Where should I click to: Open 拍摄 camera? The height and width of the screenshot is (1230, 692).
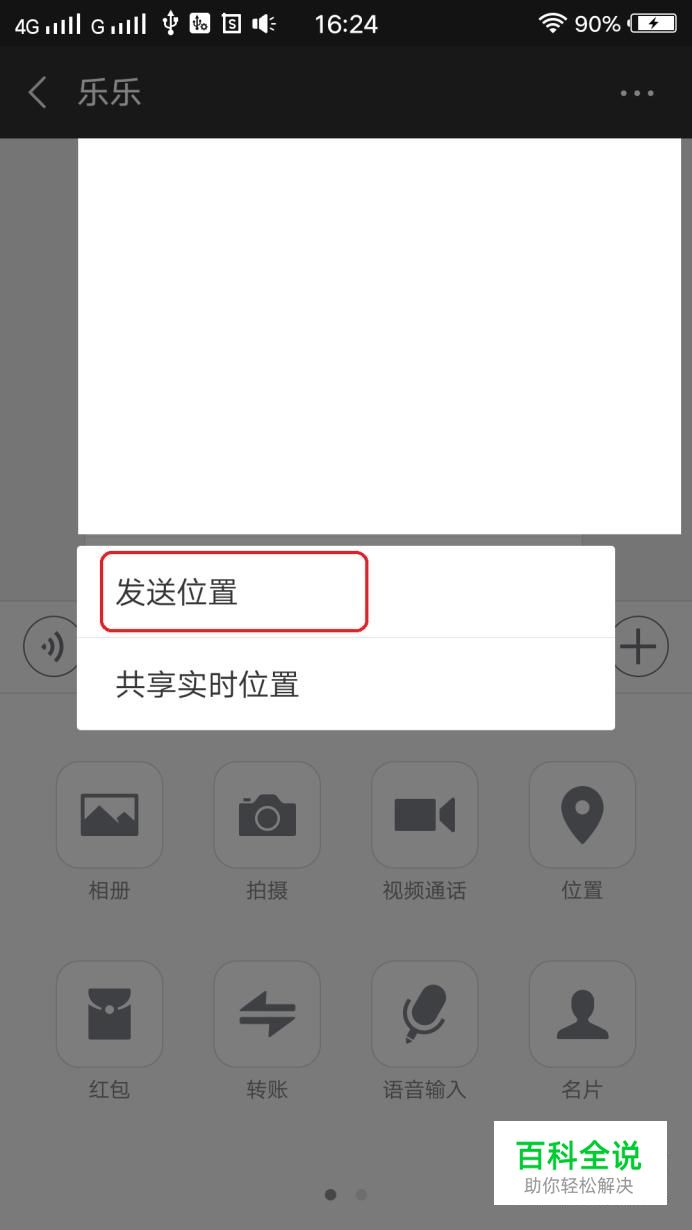click(x=267, y=815)
